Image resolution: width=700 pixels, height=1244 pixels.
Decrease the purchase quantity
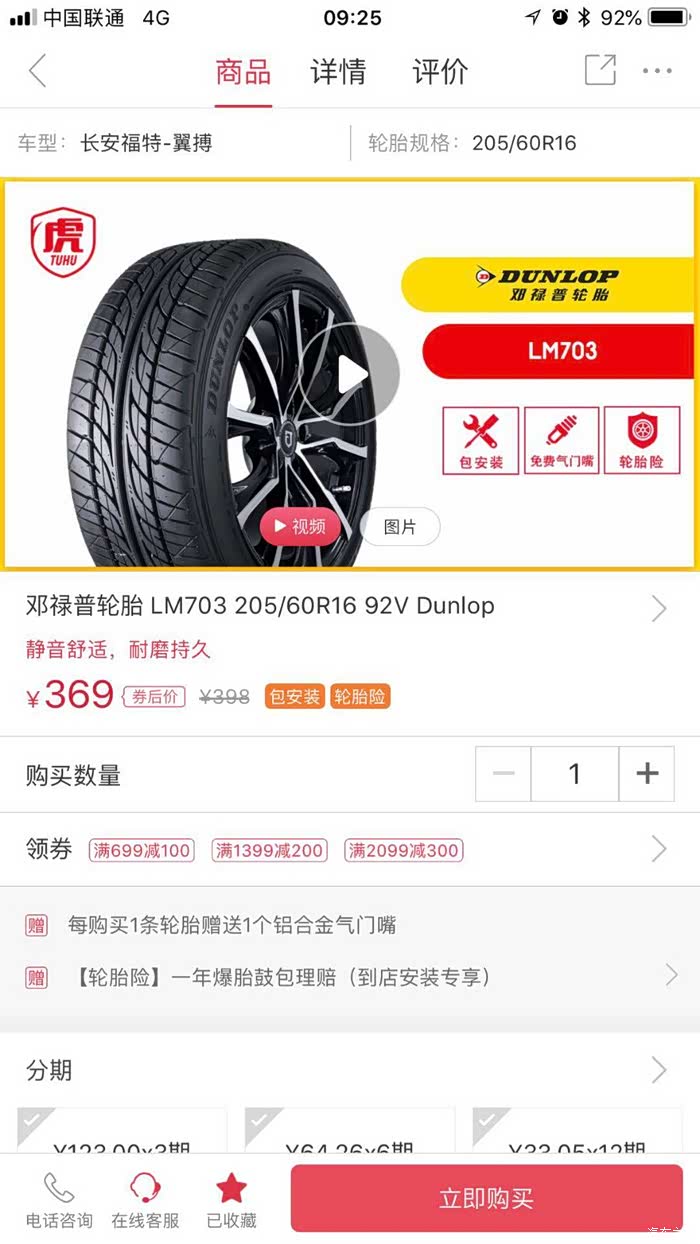pyautogui.click(x=504, y=774)
